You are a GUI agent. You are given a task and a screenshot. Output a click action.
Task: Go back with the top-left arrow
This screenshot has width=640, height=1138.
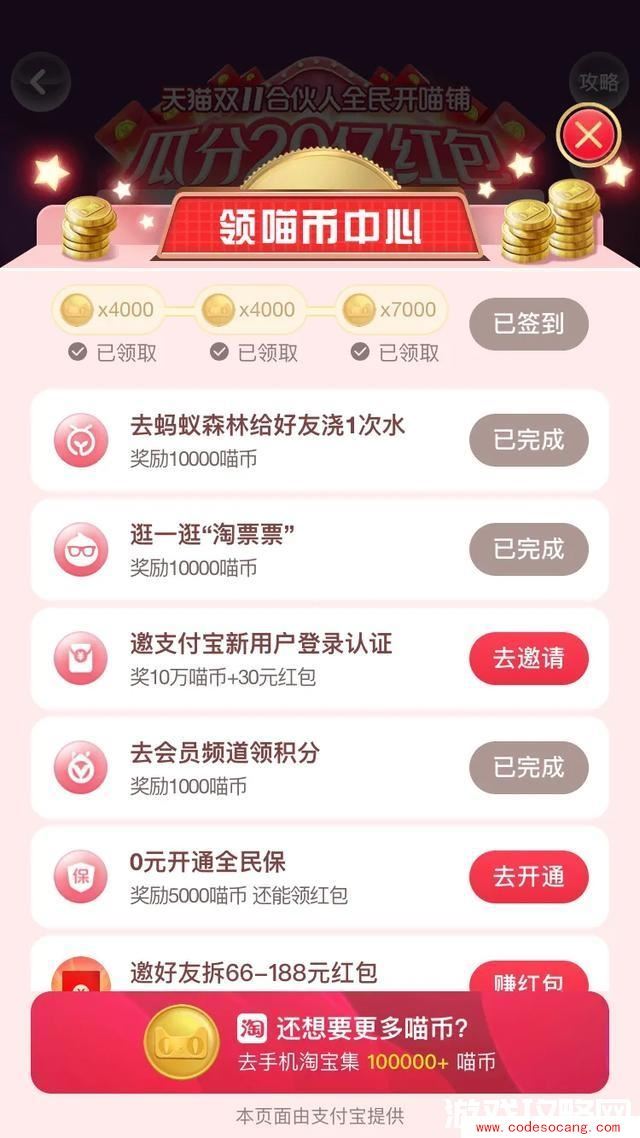(x=41, y=82)
